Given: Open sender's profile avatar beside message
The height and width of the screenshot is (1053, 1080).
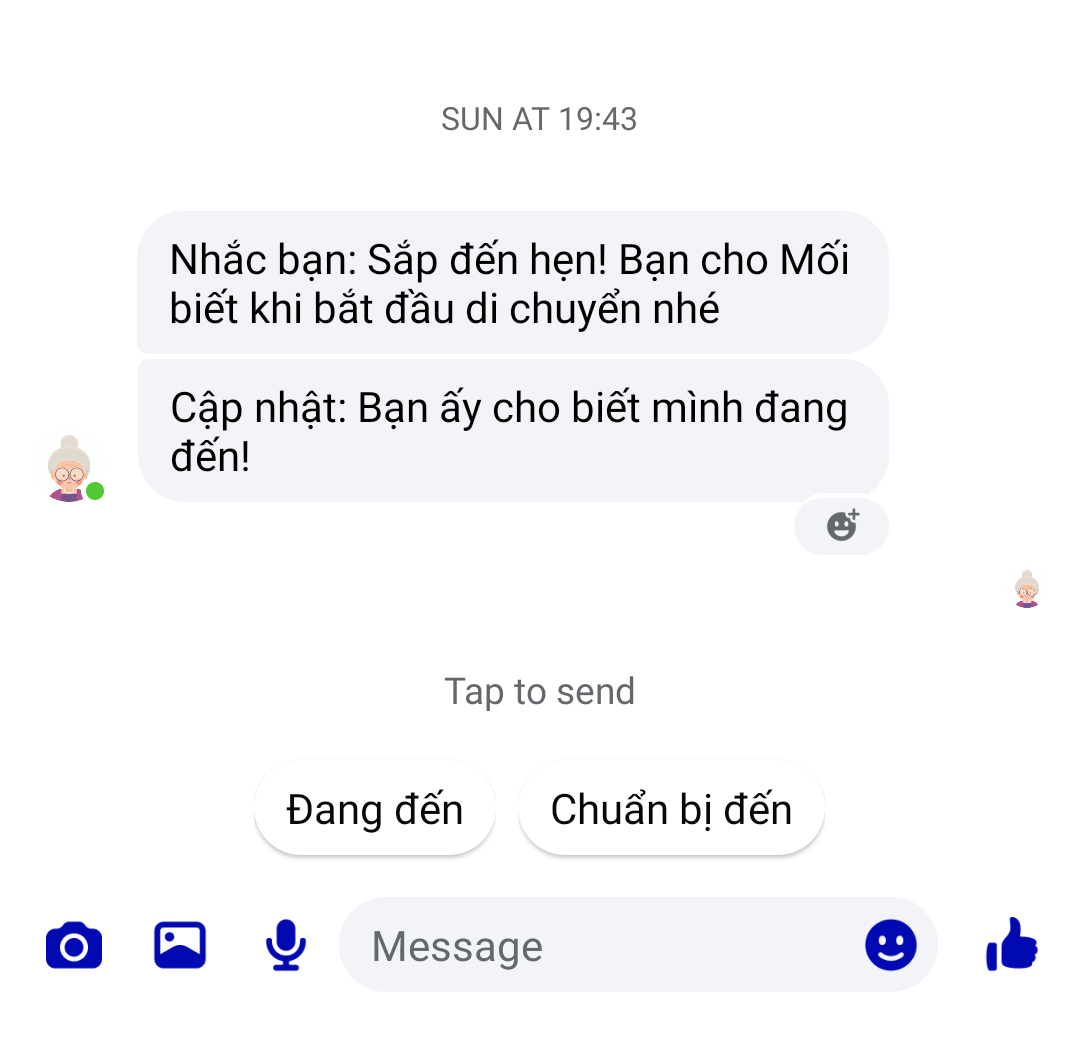Looking at the screenshot, I should pos(70,470).
